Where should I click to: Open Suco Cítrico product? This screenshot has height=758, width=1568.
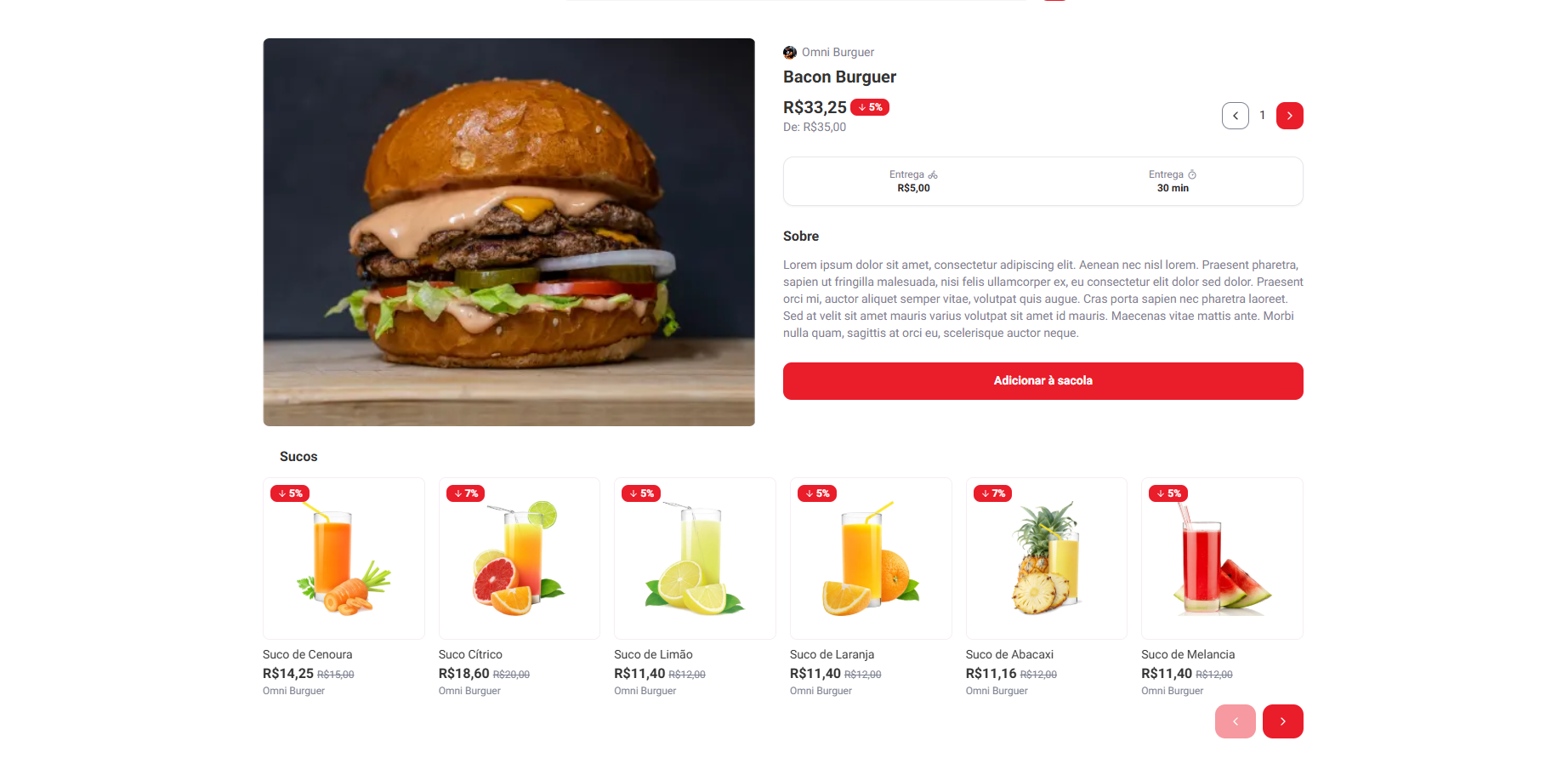(x=519, y=559)
